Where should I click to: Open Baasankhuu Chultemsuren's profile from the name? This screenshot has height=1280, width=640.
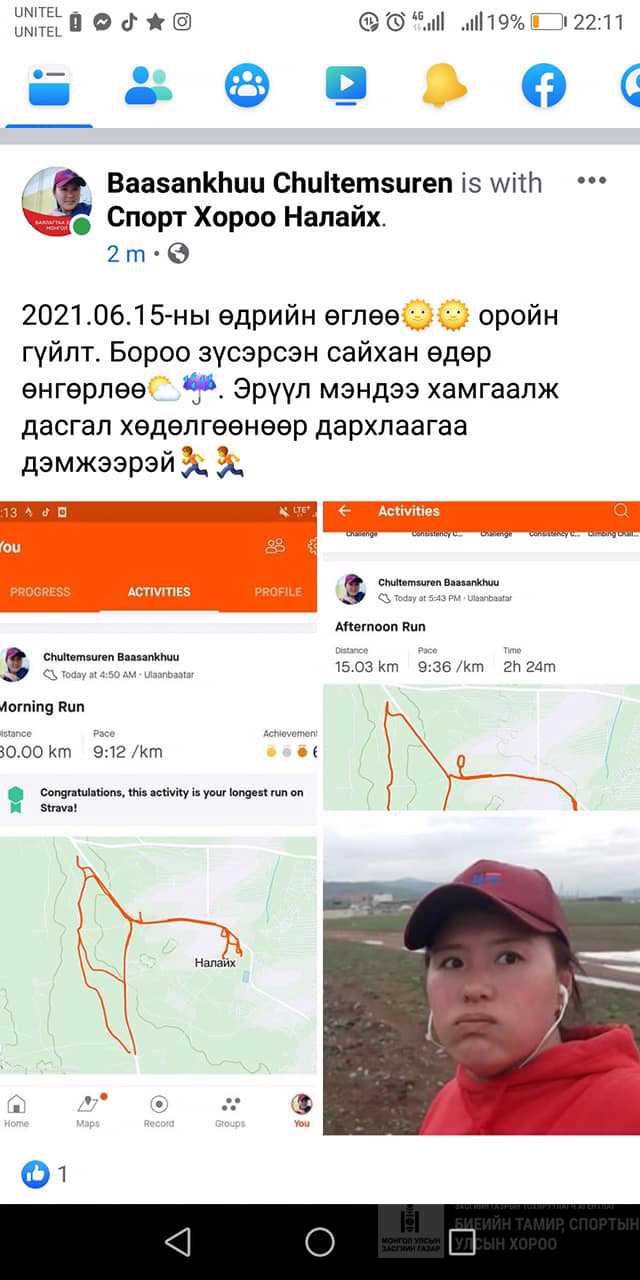279,183
